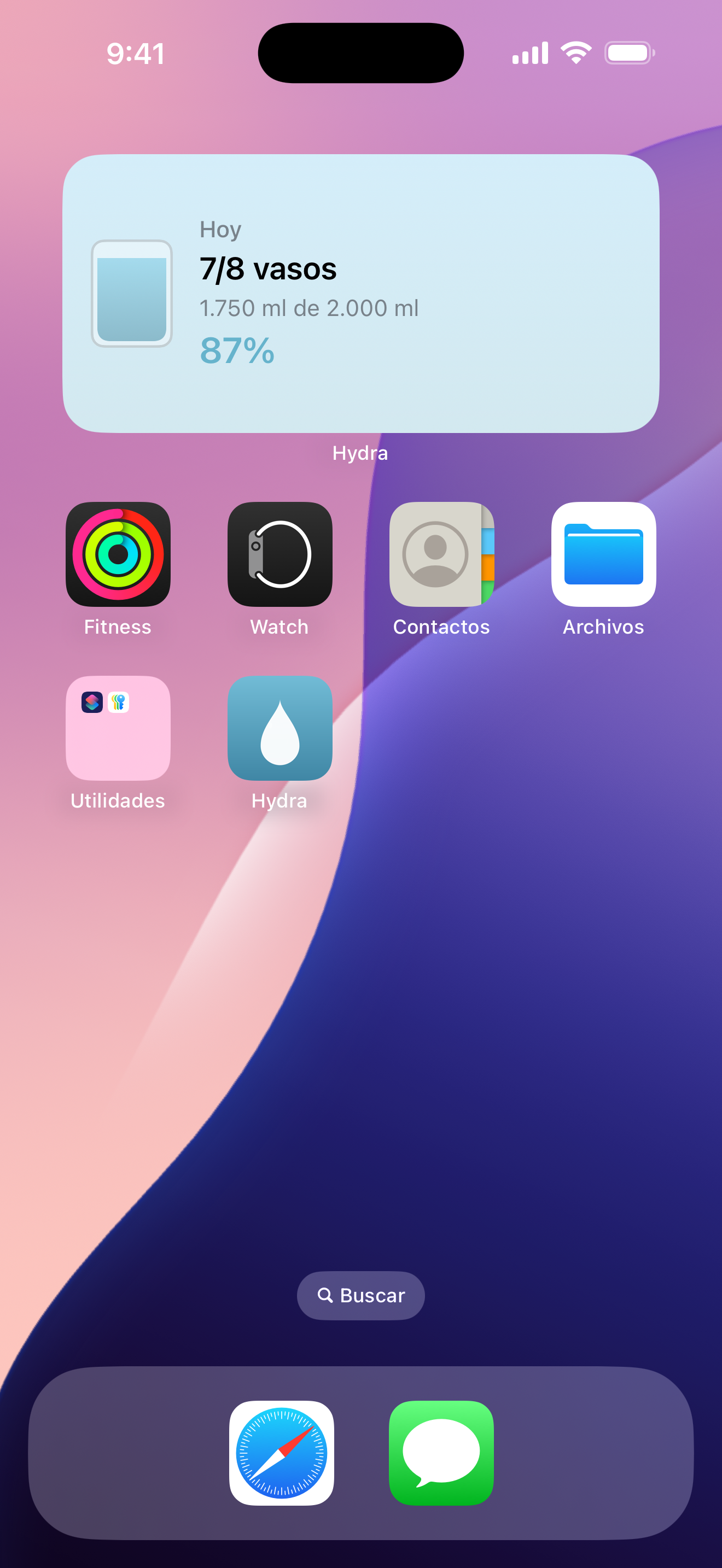Image resolution: width=722 pixels, height=1568 pixels.
Task: Open the Fitness app
Action: click(x=117, y=554)
